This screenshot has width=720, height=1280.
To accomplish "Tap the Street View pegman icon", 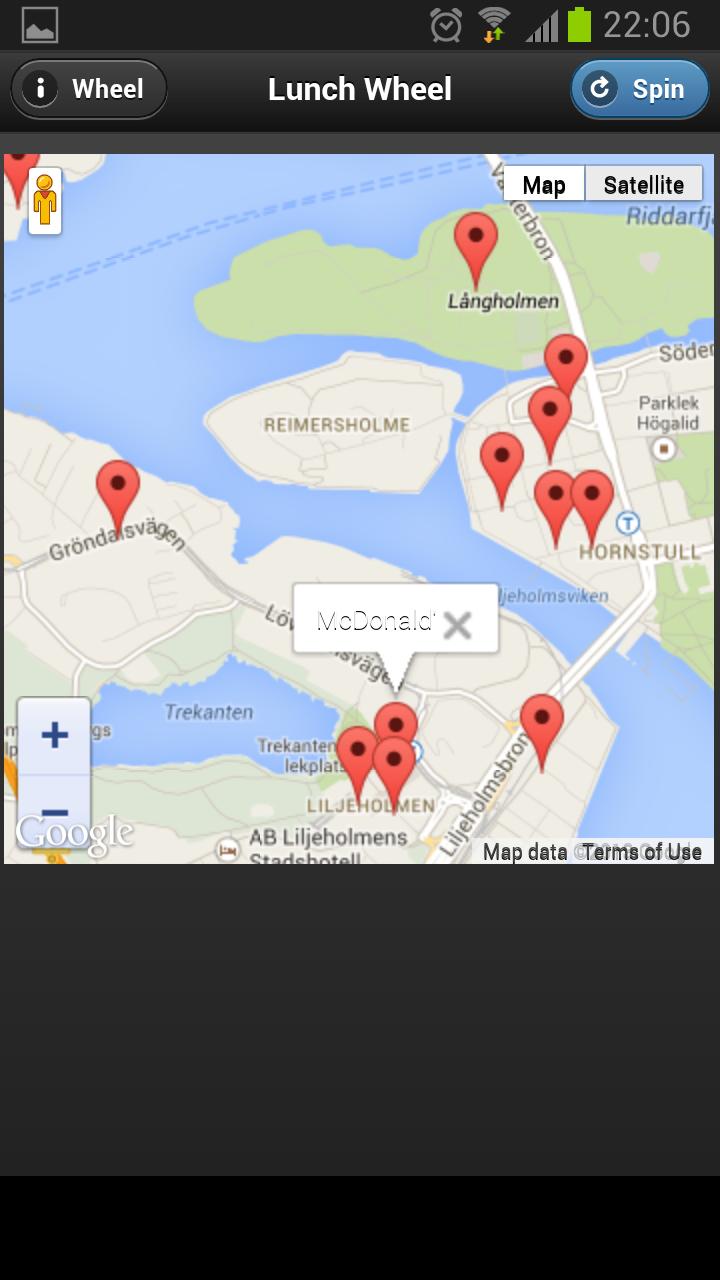I will pos(45,201).
